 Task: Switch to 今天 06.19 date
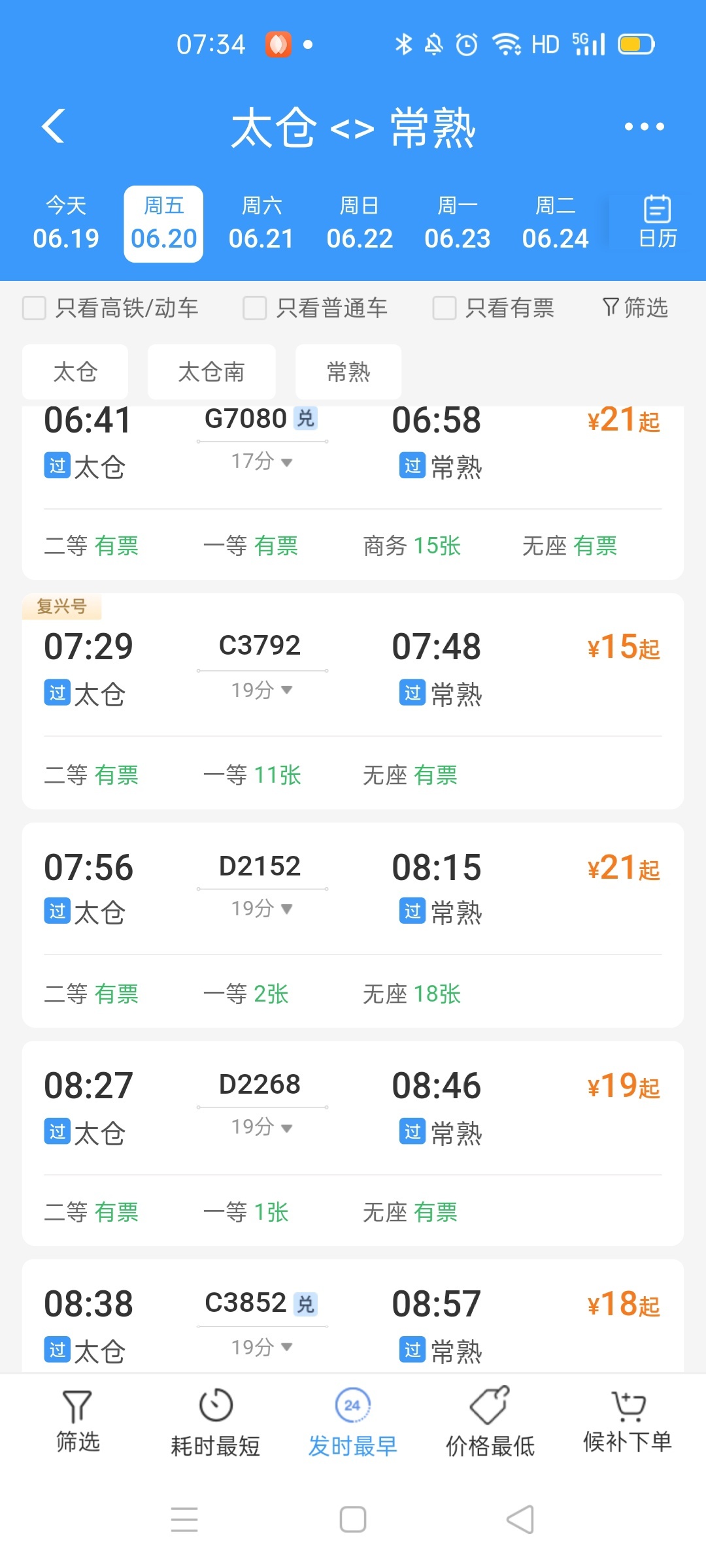click(x=66, y=223)
